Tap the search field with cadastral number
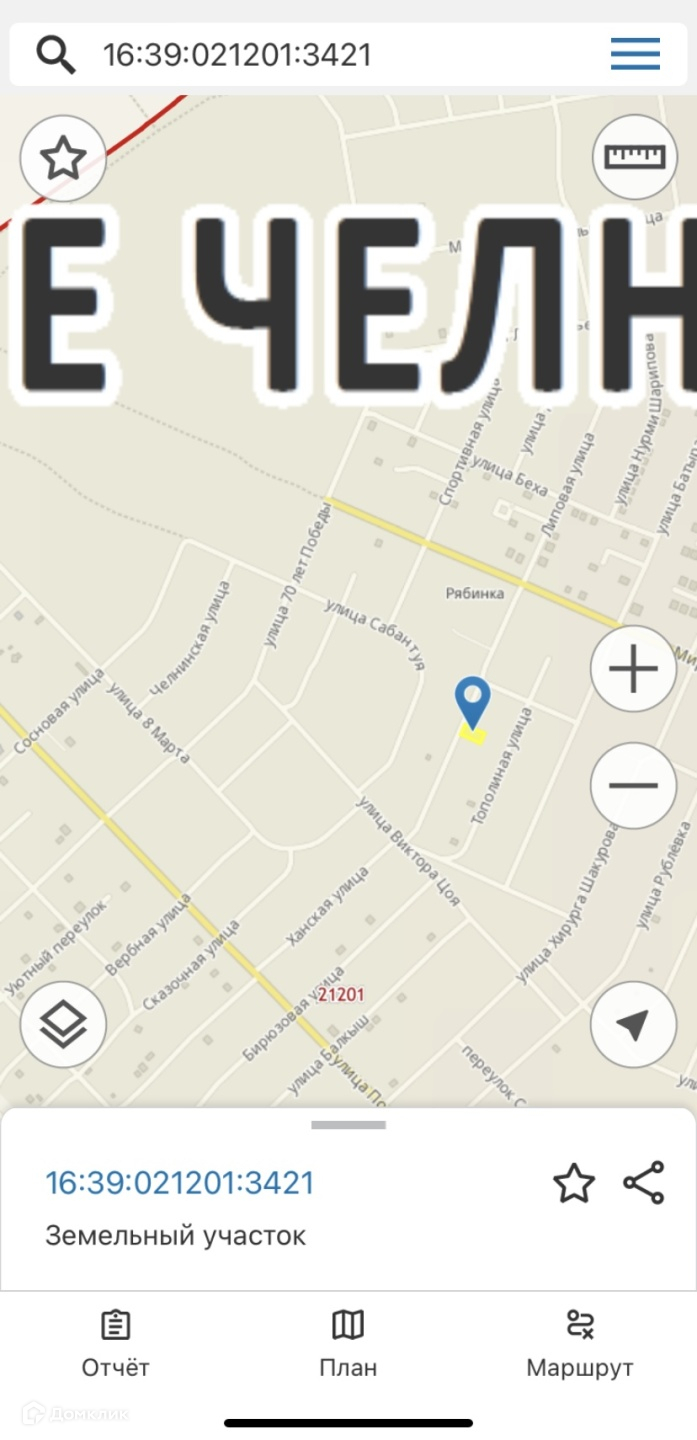Screen dimensions: 697x1440 pyautogui.click(x=300, y=54)
